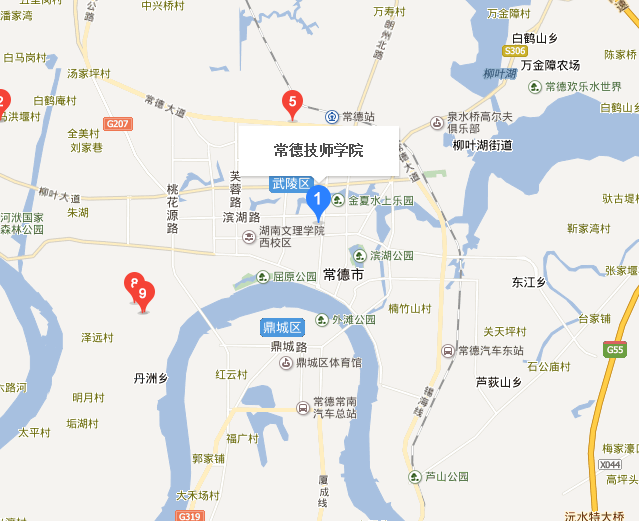
Task: Open the 常德技师学院 info bubble
Action: 318,151
